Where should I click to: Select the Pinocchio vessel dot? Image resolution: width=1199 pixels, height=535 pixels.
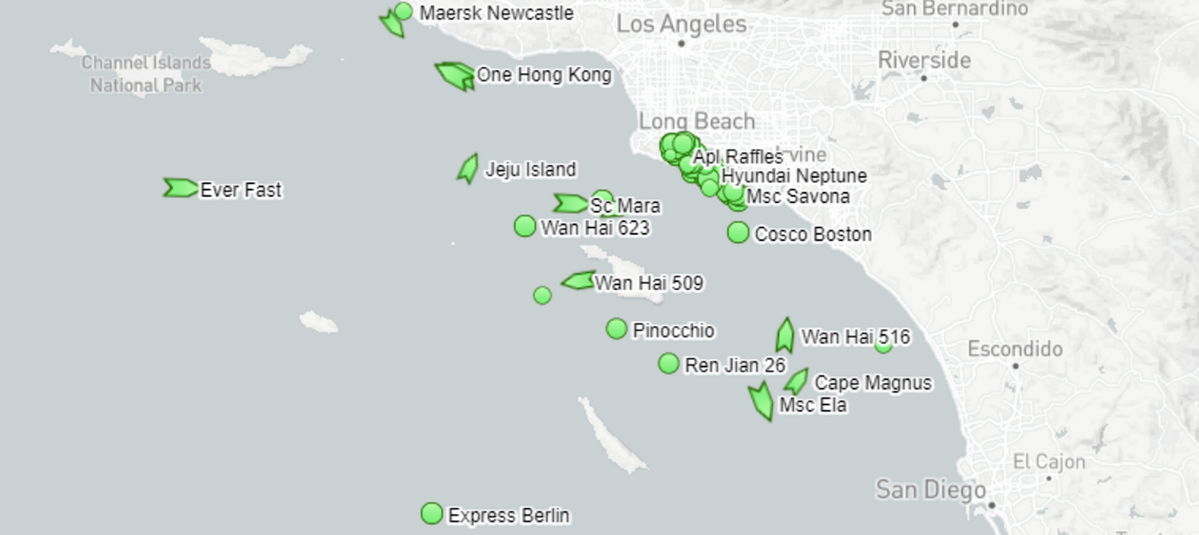[x=616, y=329]
